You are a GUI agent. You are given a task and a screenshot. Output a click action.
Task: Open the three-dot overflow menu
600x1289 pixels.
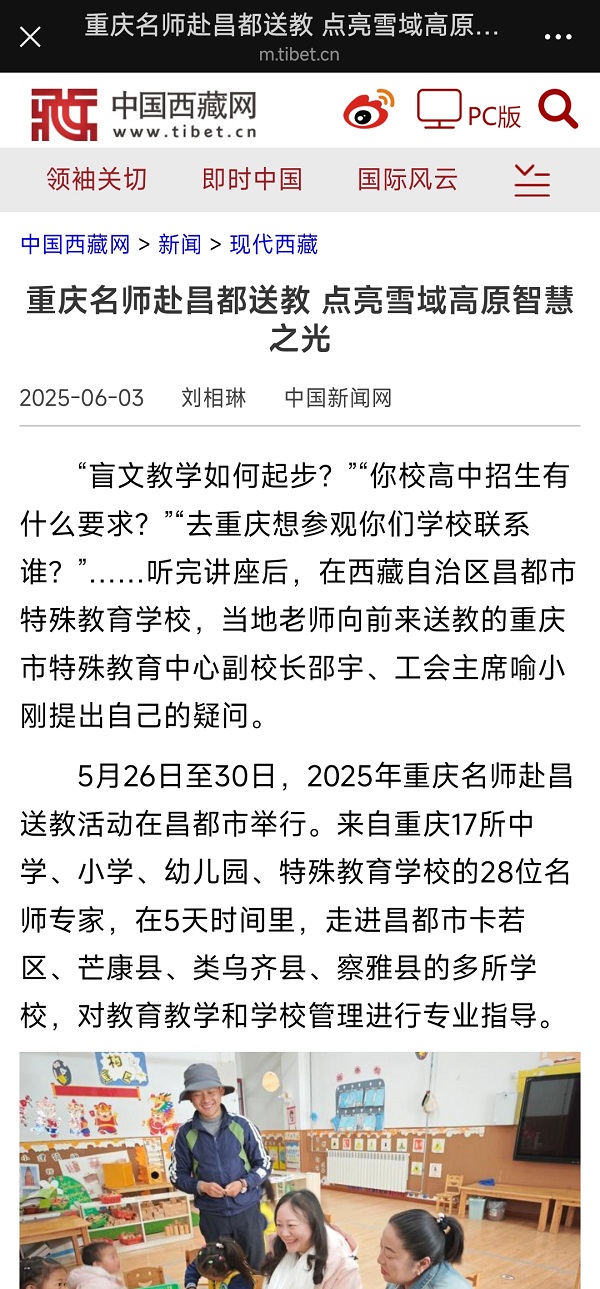point(558,37)
